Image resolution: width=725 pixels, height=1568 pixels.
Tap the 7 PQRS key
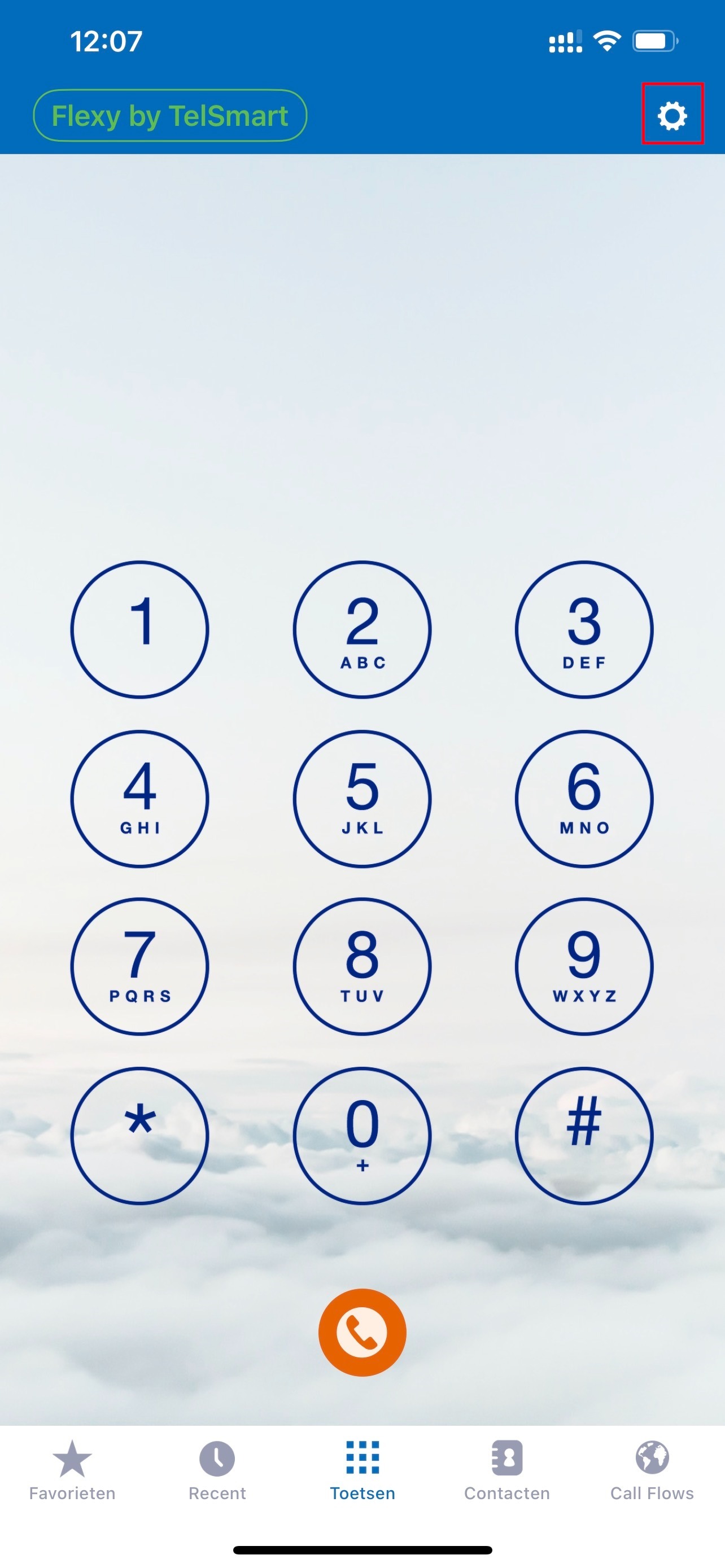click(x=140, y=966)
